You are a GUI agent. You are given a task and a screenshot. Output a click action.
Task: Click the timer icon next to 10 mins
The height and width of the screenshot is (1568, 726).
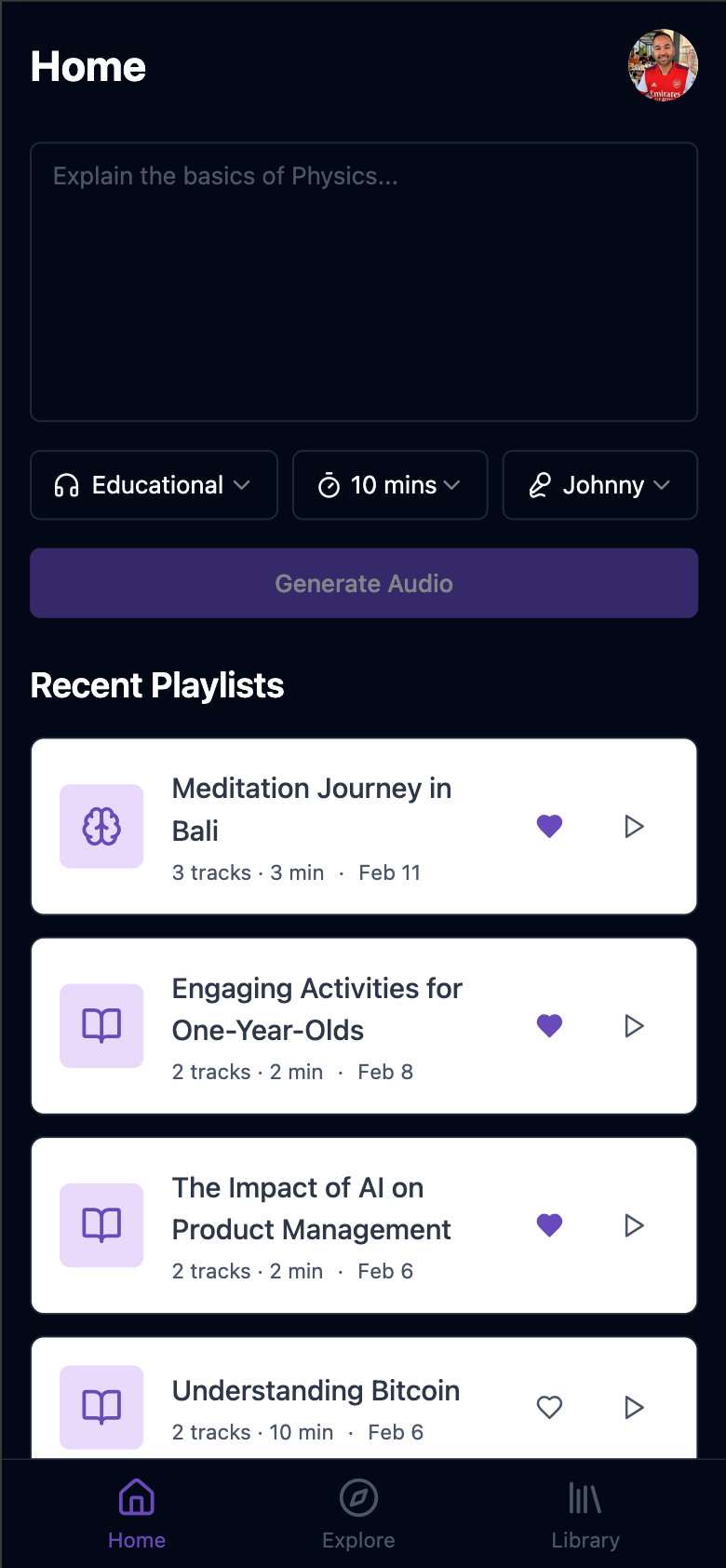[x=330, y=484]
